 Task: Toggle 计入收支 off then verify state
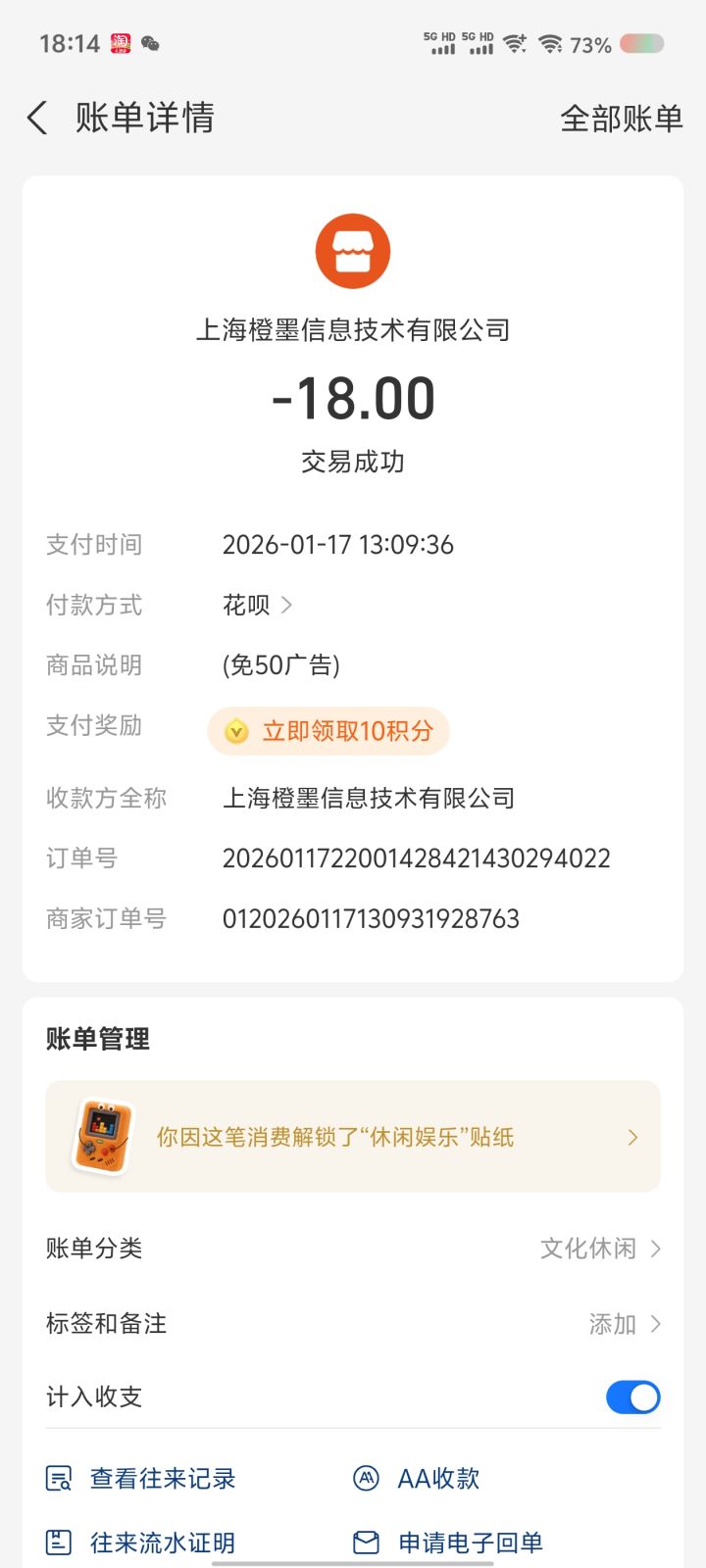tap(632, 1397)
